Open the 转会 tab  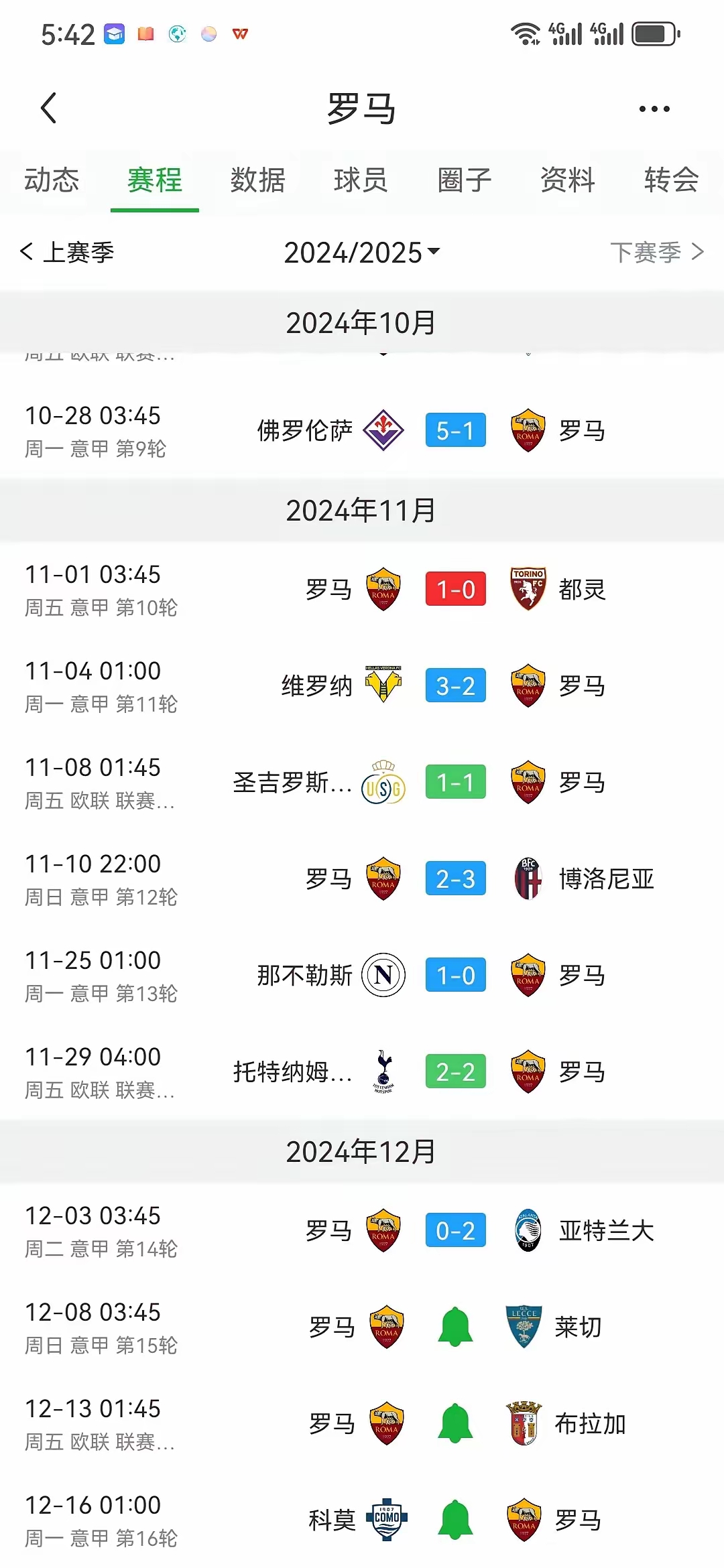pos(671,180)
